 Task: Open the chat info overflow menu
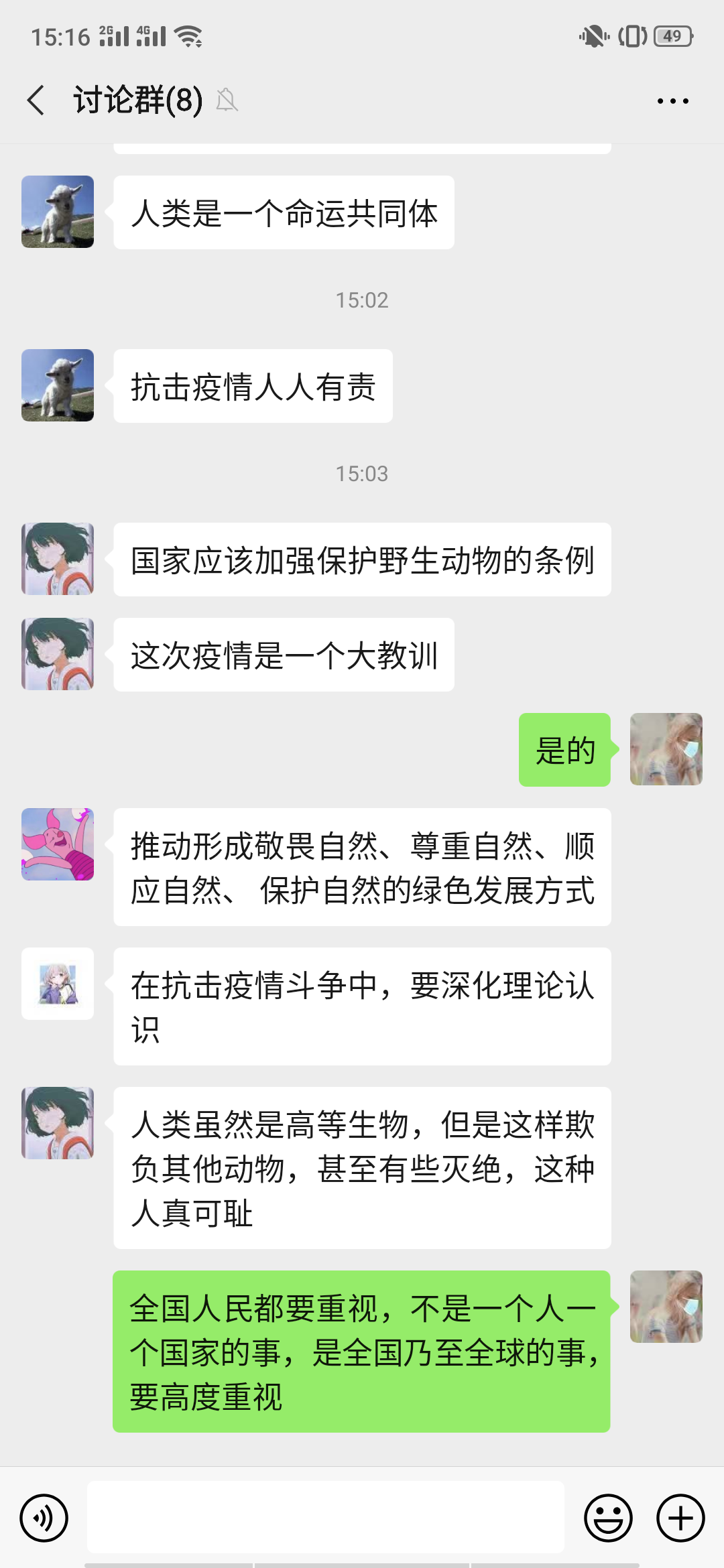(672, 101)
